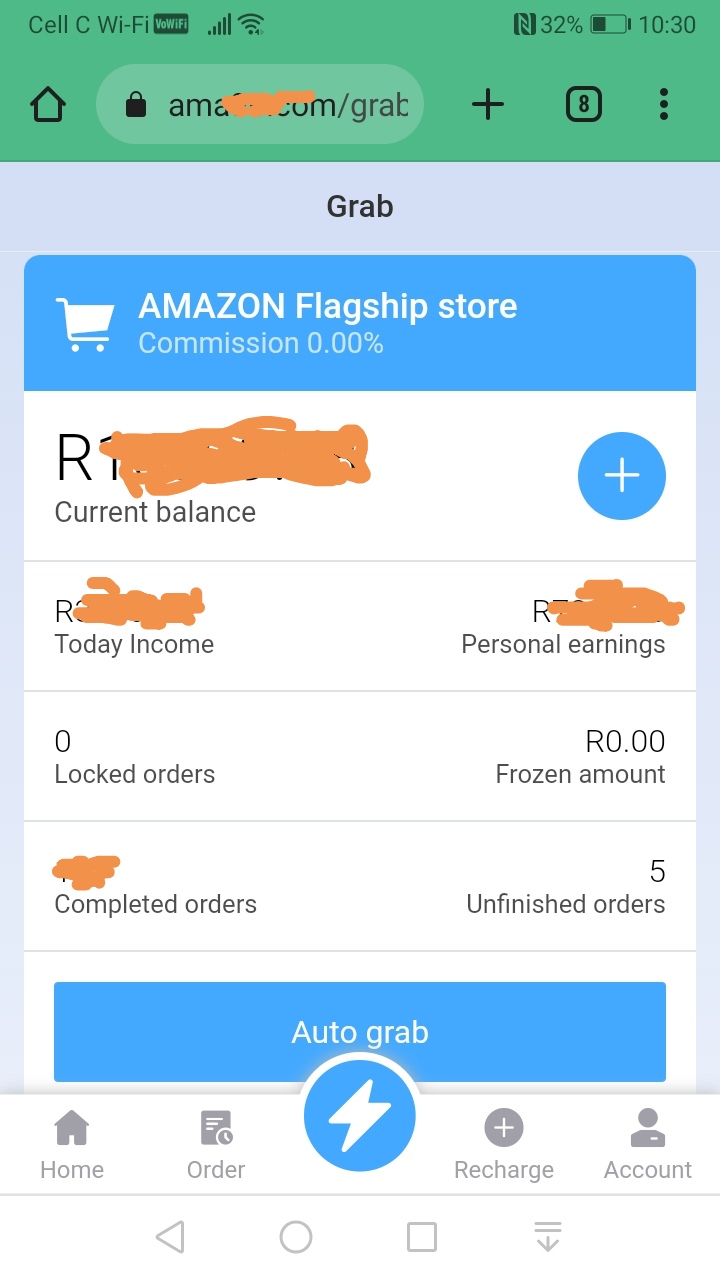Screen dimensions: 720x1280
Task: Switch to the Order tab
Action: [x=216, y=1145]
